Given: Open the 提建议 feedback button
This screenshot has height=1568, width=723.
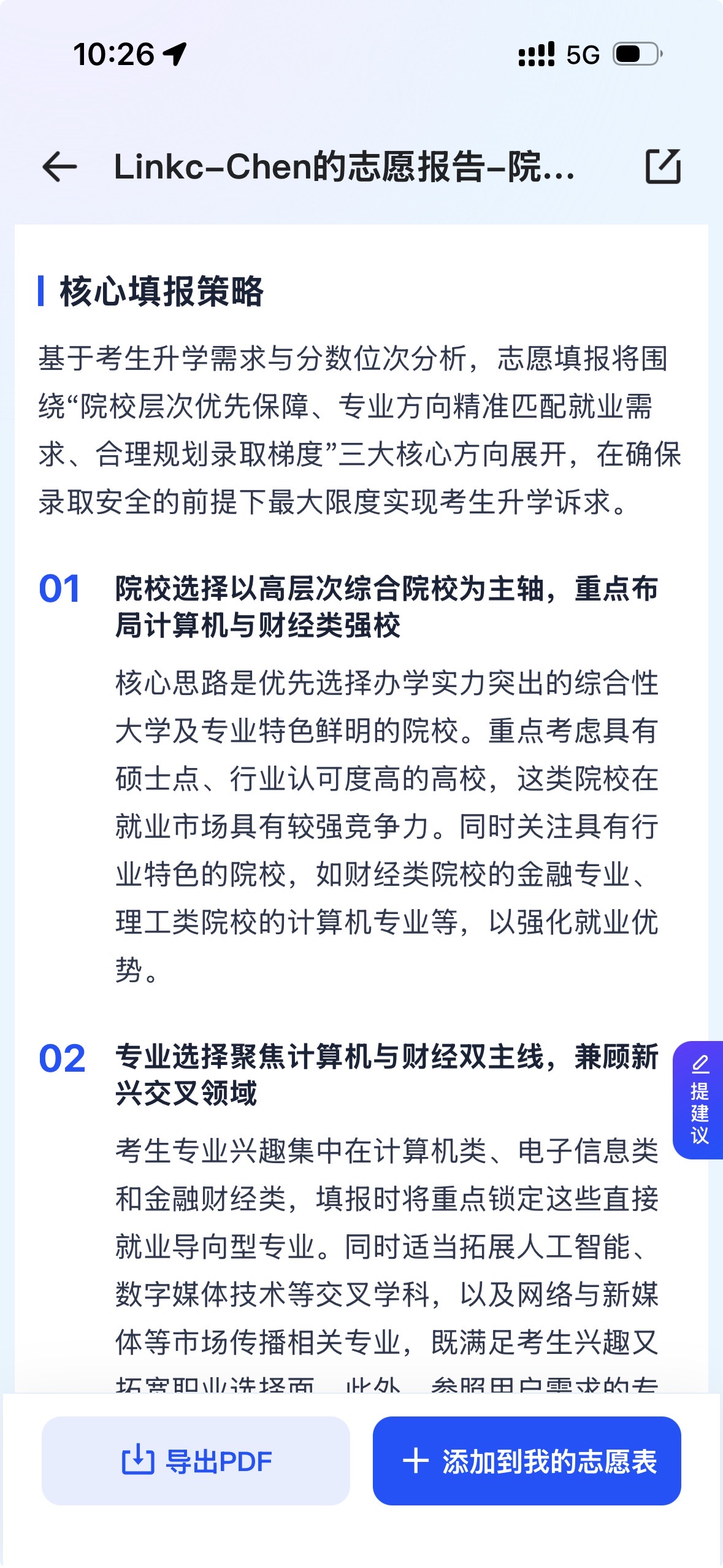Looking at the screenshot, I should pos(698,1100).
